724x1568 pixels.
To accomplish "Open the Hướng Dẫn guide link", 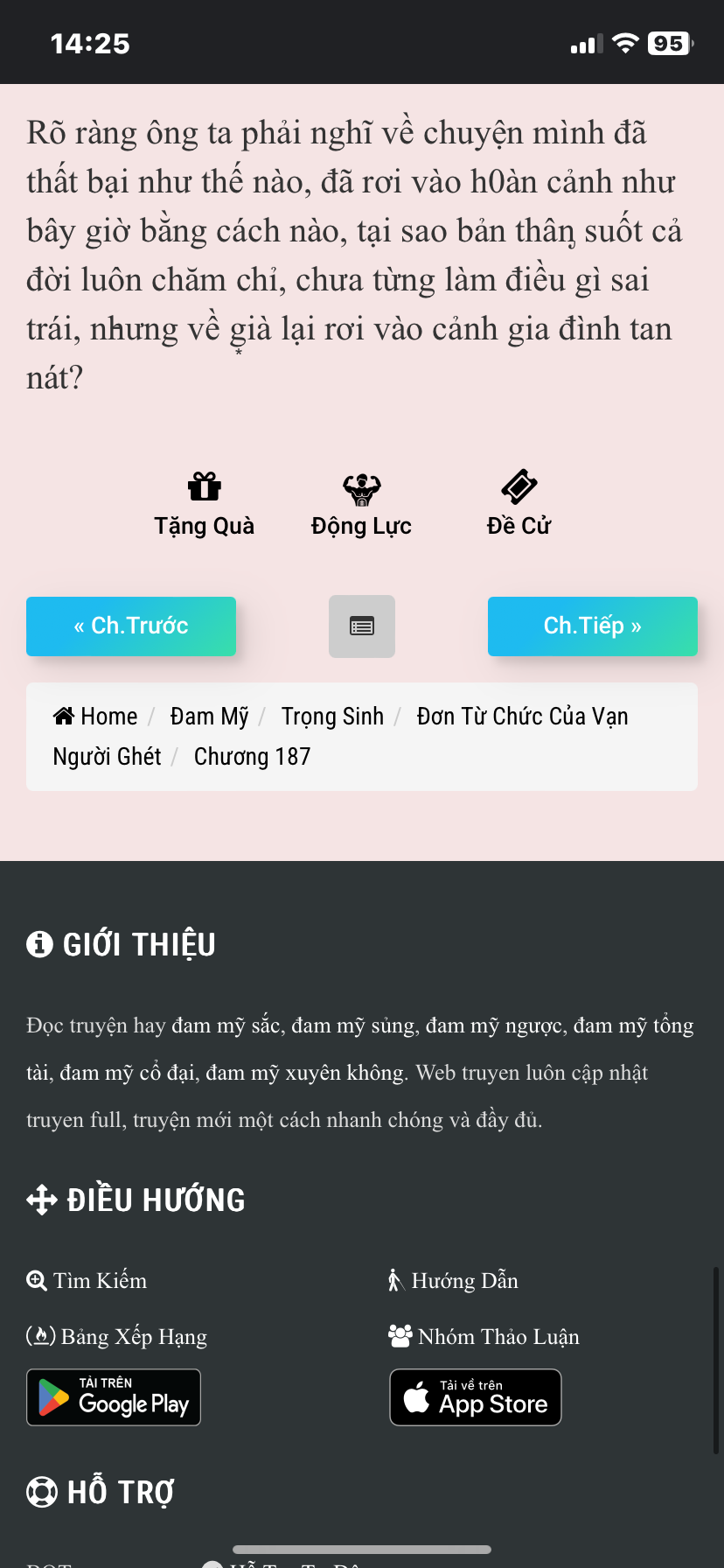I will (x=454, y=1281).
